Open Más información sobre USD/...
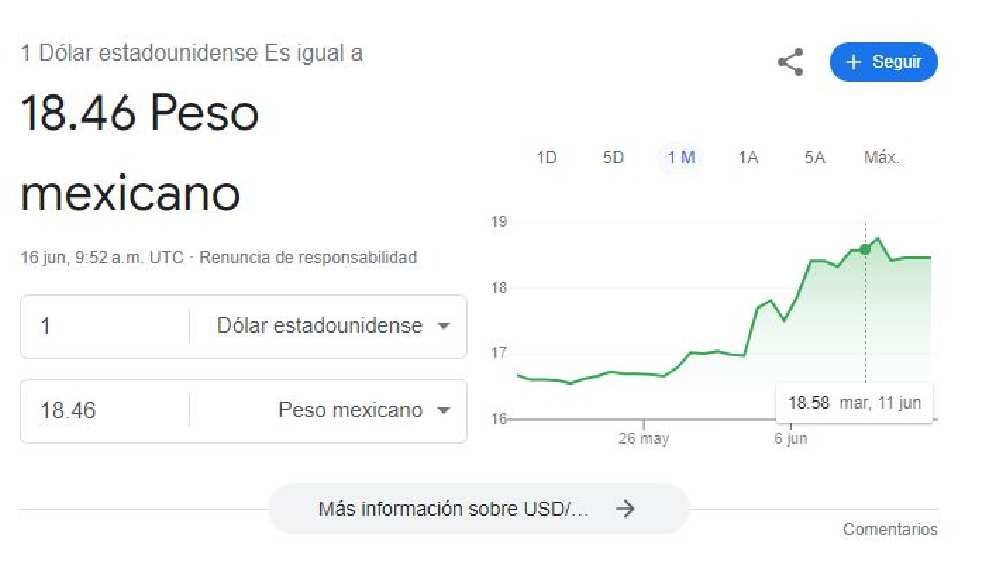This screenshot has width=1004, height=565. (478, 509)
